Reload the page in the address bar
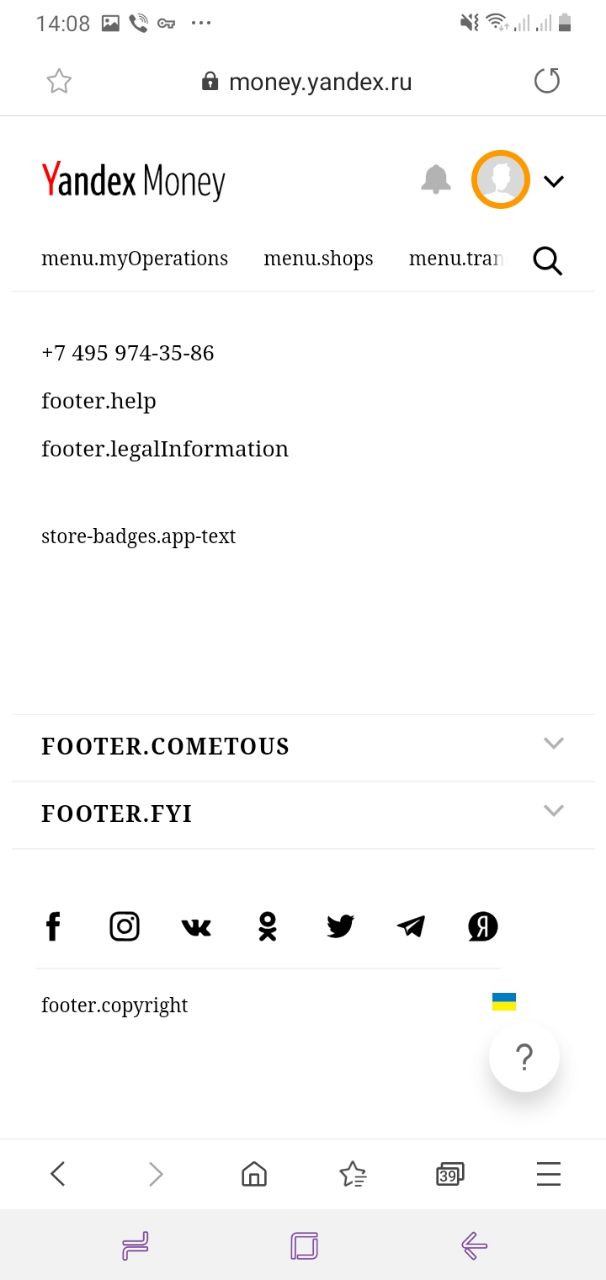Viewport: 606px width, 1280px height. [x=547, y=81]
